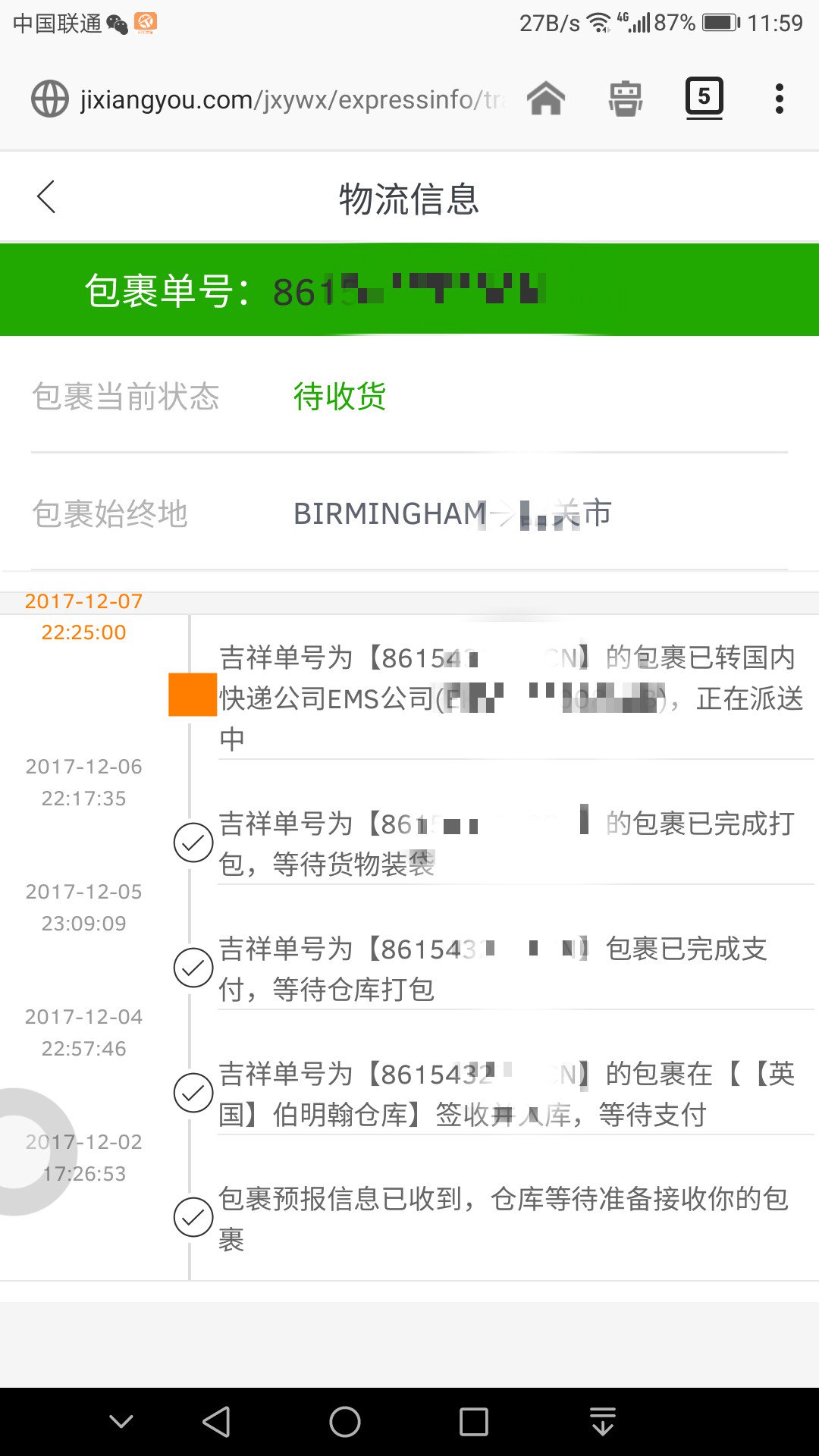Viewport: 819px width, 1456px height.
Task: Tap the toolbar icon beside the home button
Action: coord(626,99)
